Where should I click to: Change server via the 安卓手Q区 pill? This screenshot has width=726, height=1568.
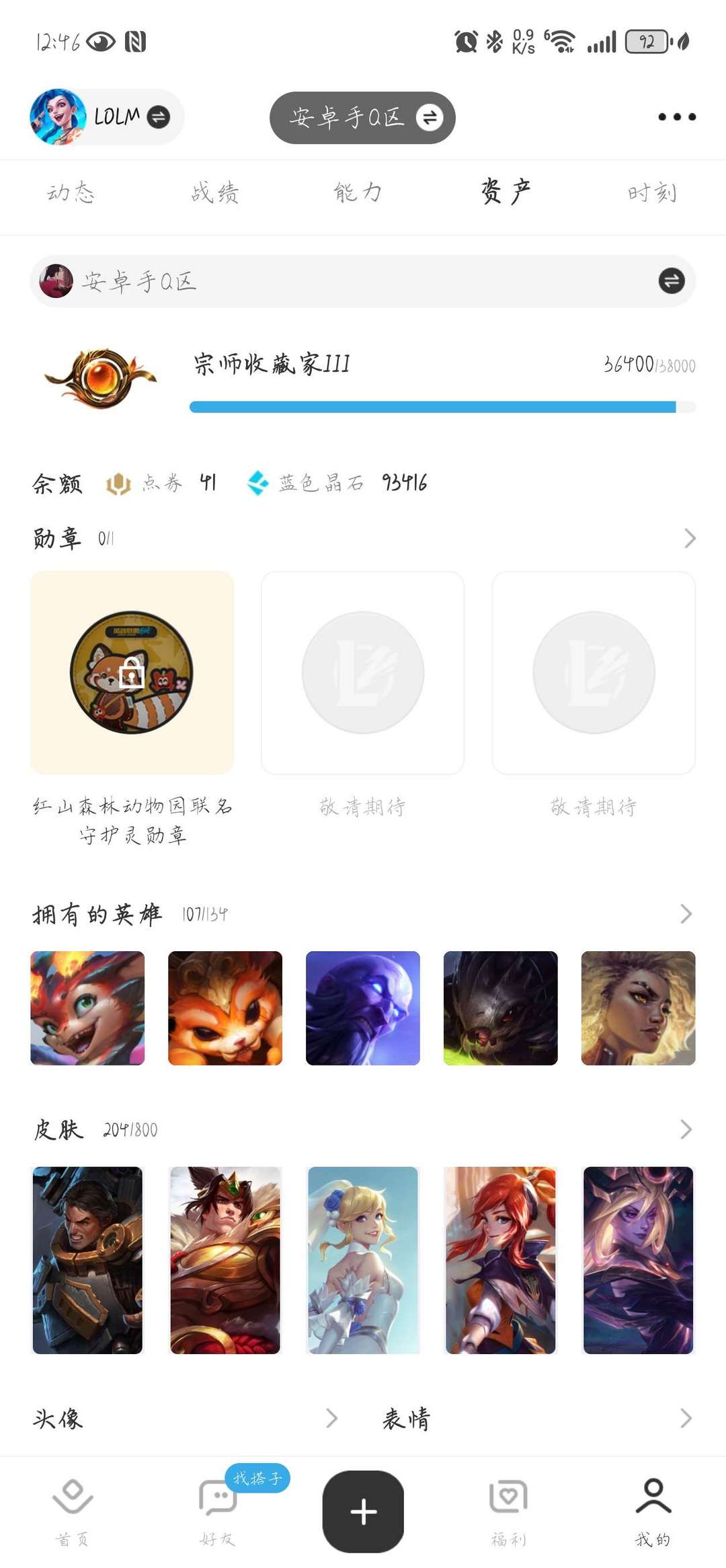tap(362, 118)
